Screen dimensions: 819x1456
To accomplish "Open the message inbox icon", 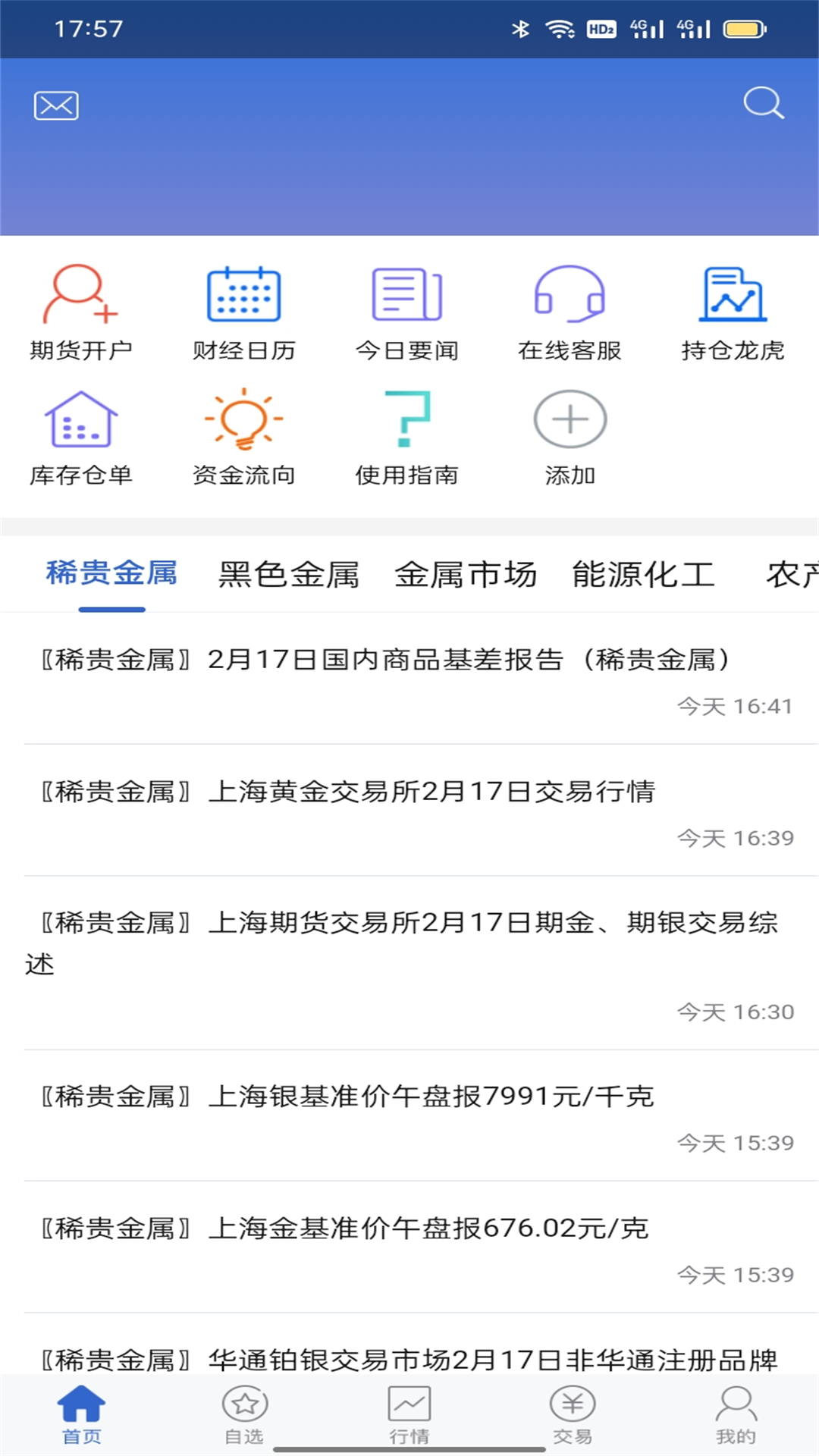I will click(x=57, y=105).
